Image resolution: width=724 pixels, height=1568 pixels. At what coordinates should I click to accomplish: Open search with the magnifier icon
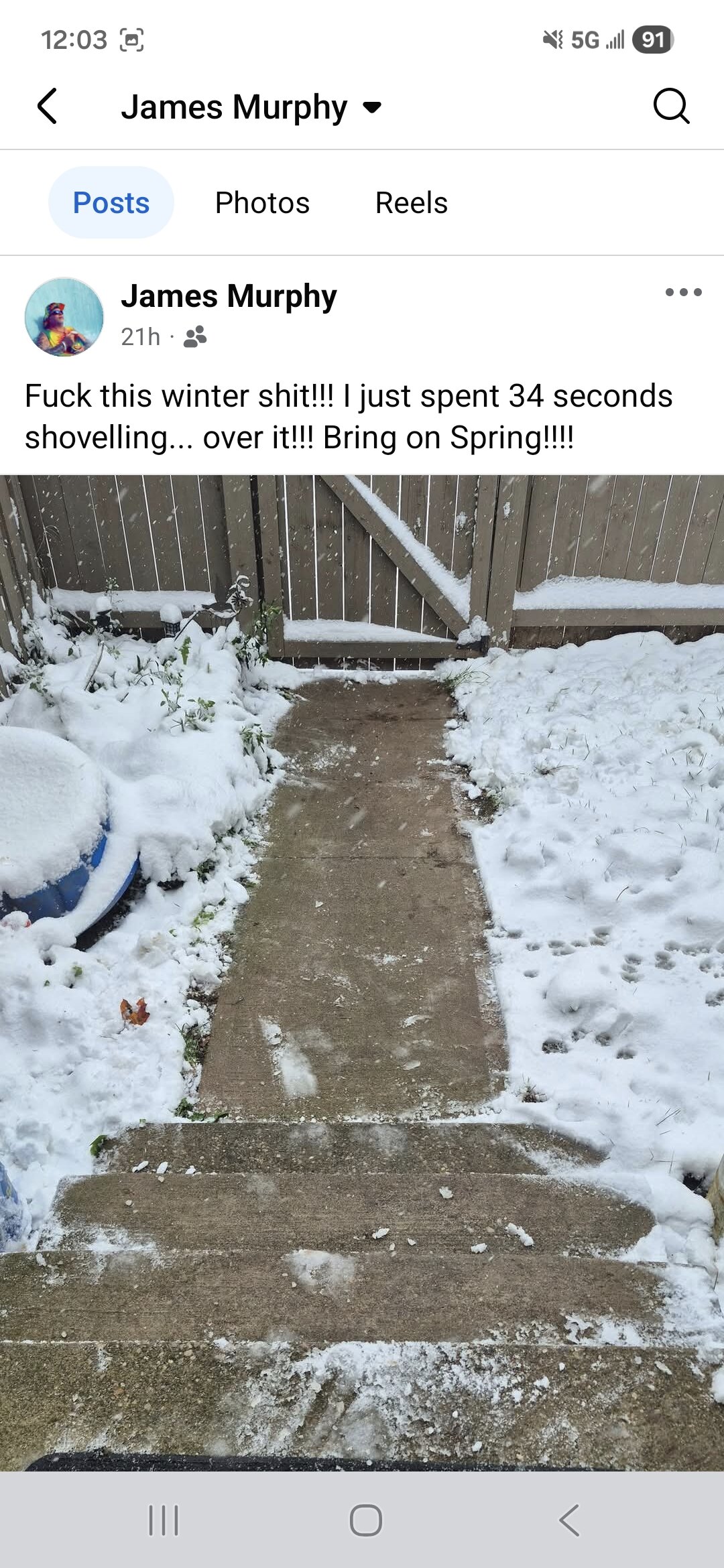click(x=670, y=107)
